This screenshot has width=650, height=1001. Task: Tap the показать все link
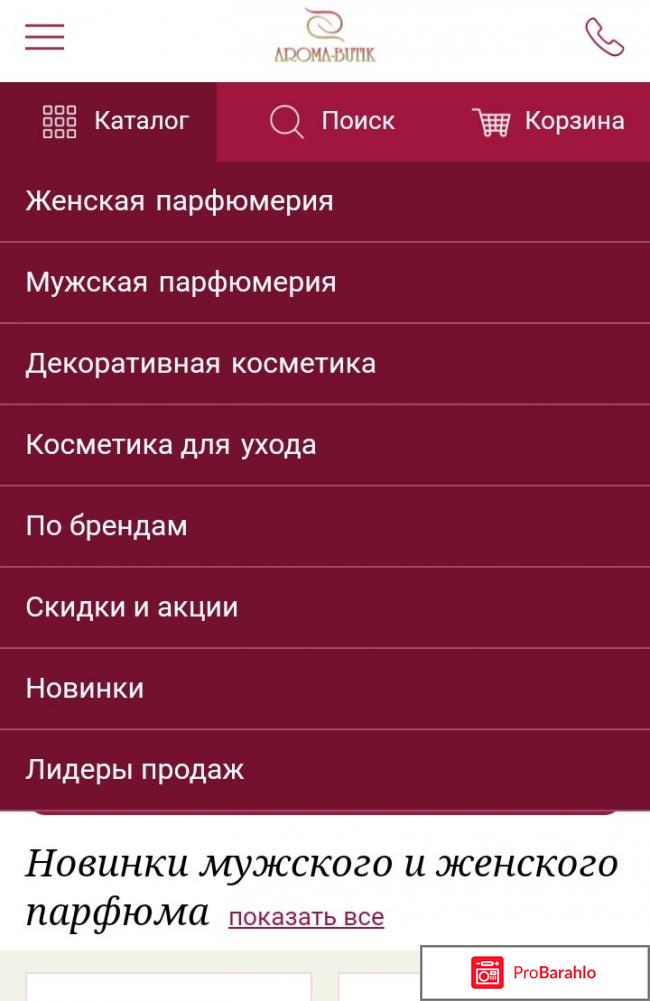coord(306,917)
